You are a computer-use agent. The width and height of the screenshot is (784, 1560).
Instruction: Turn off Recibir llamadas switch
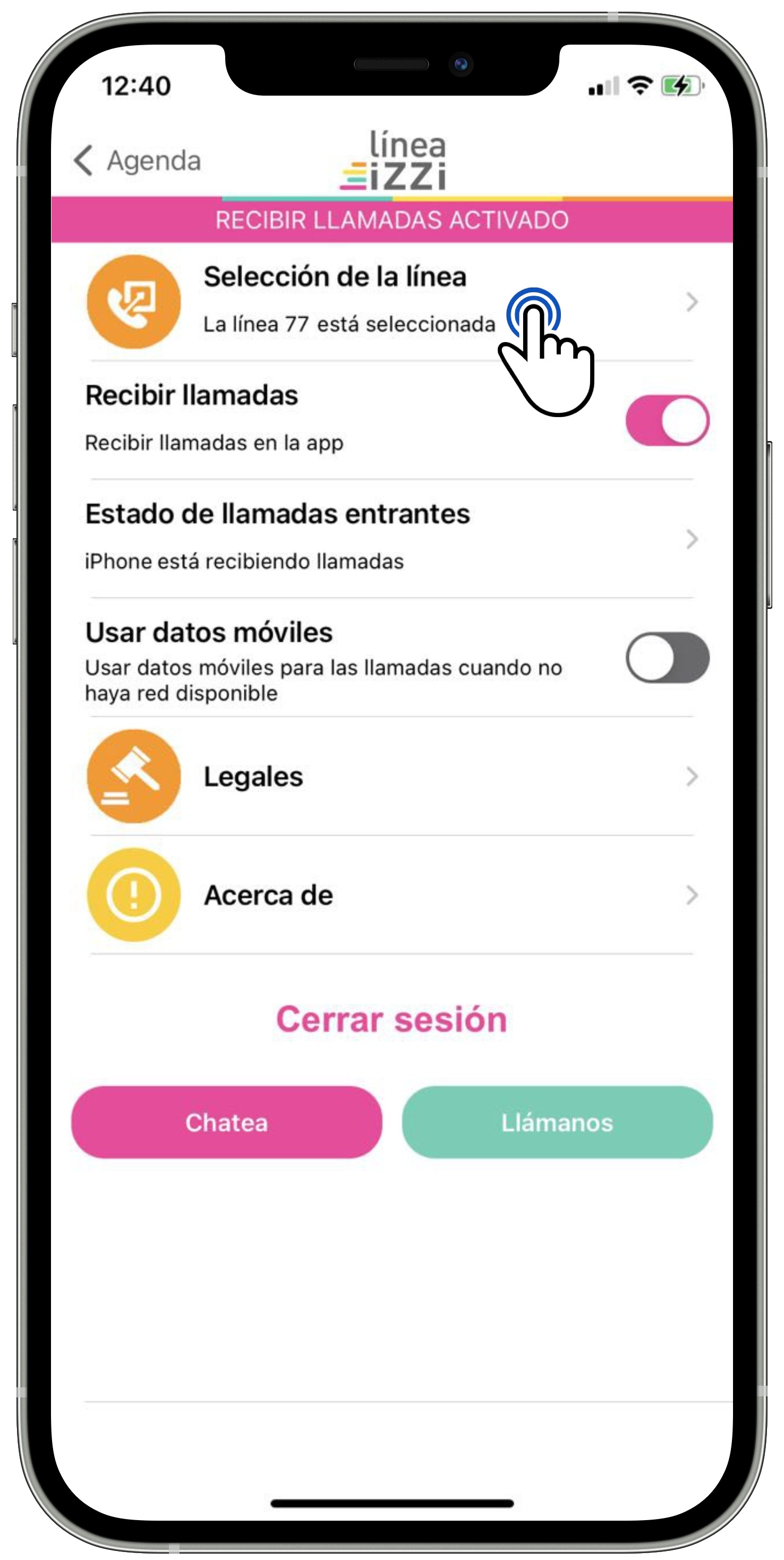667,420
